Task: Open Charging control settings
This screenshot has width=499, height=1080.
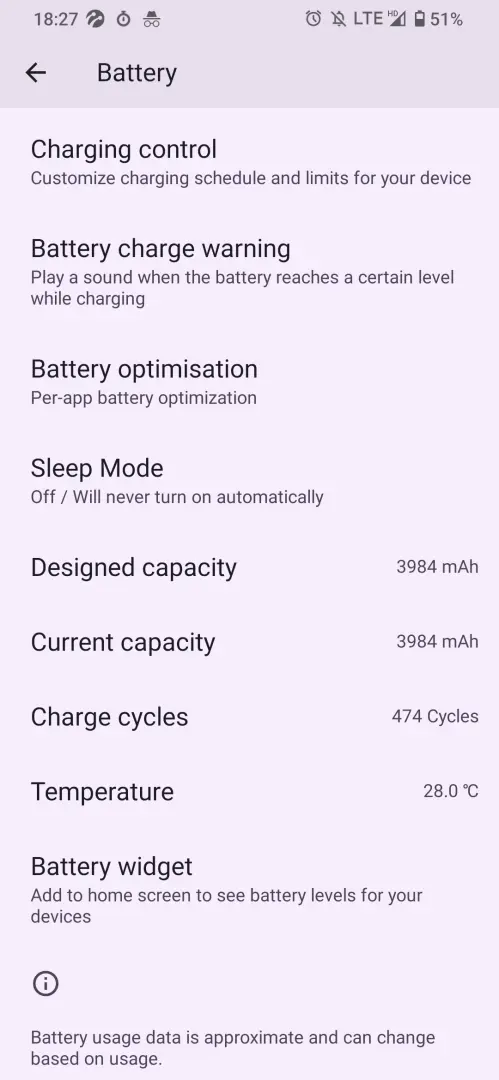Action: pos(250,163)
